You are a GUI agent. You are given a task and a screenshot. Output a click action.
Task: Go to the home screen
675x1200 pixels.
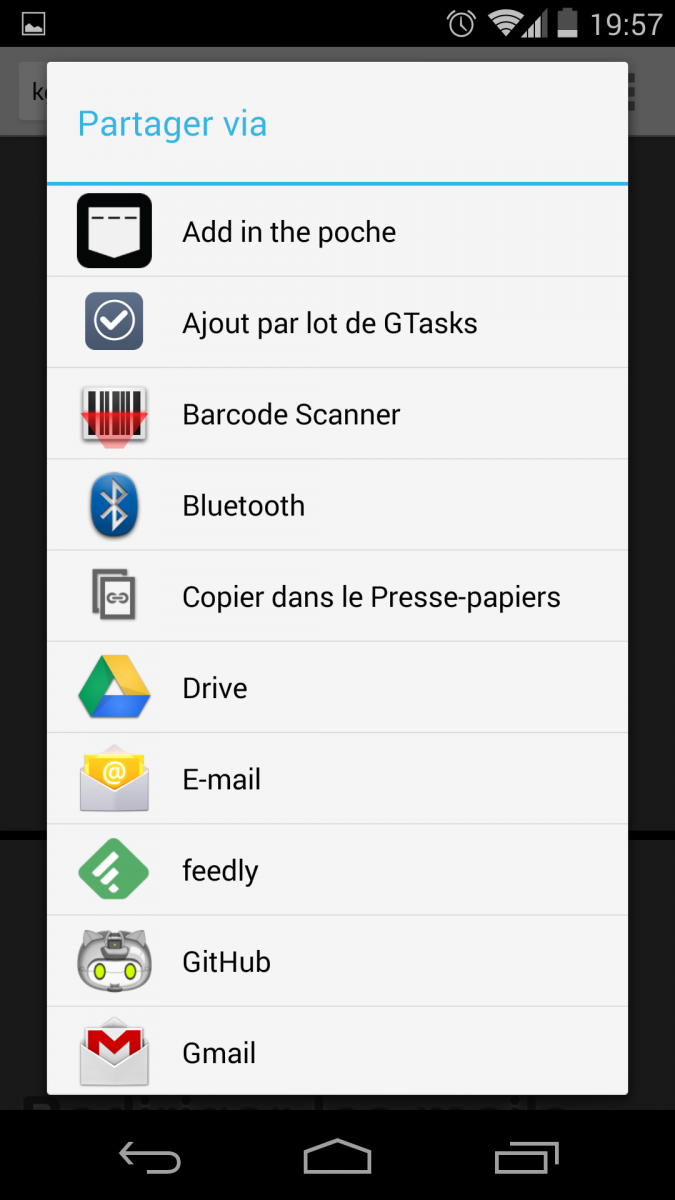(x=337, y=1157)
